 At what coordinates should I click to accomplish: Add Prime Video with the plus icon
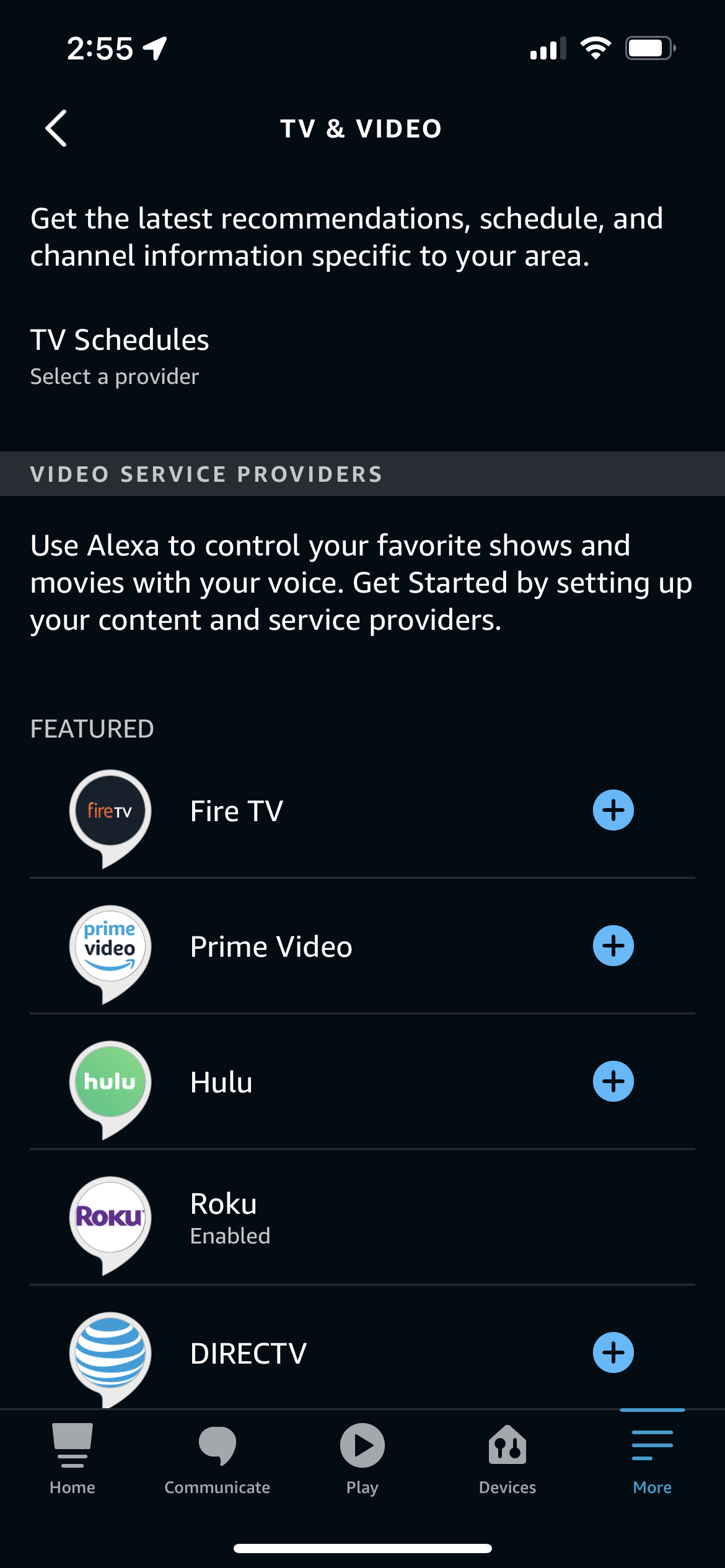[613, 946]
